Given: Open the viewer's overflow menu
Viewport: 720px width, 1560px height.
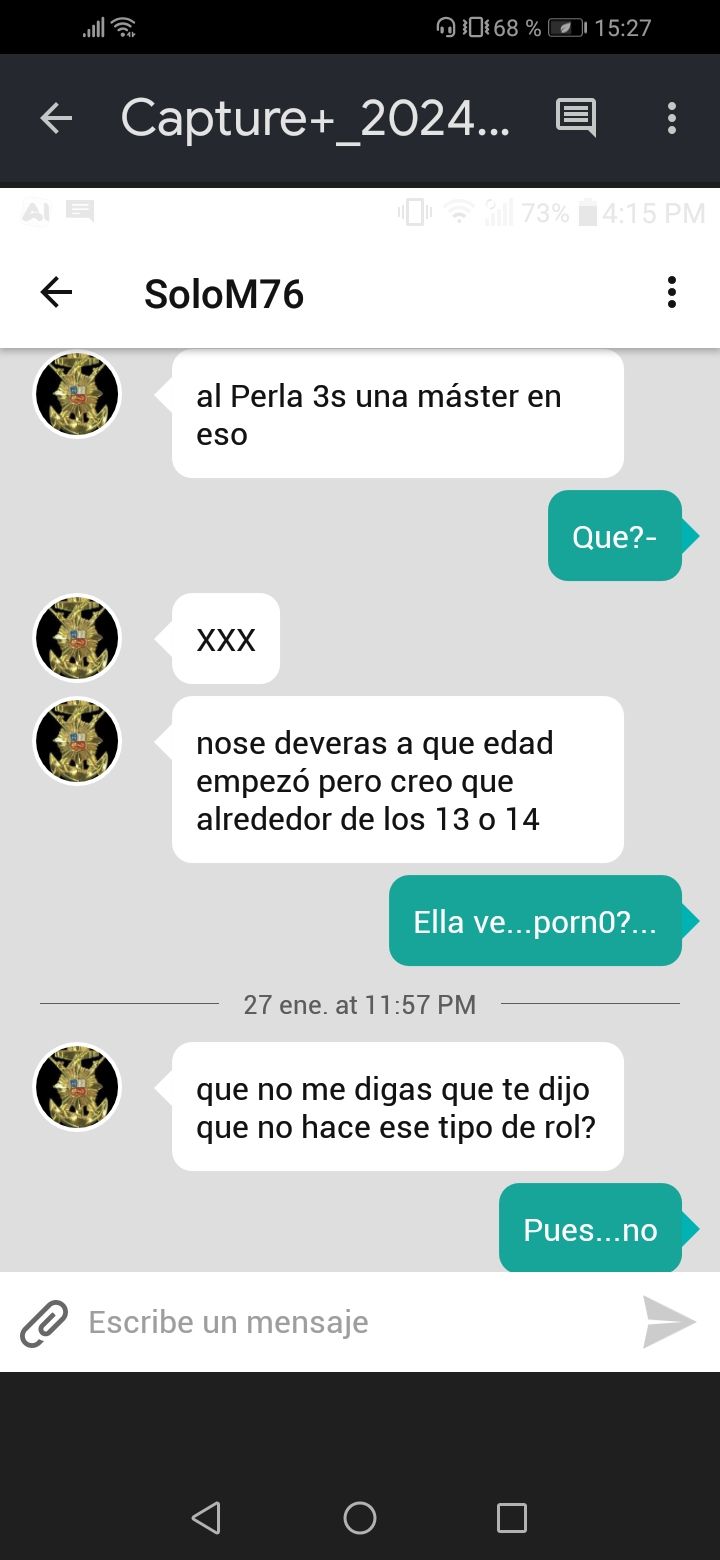Looking at the screenshot, I should pos(672,119).
